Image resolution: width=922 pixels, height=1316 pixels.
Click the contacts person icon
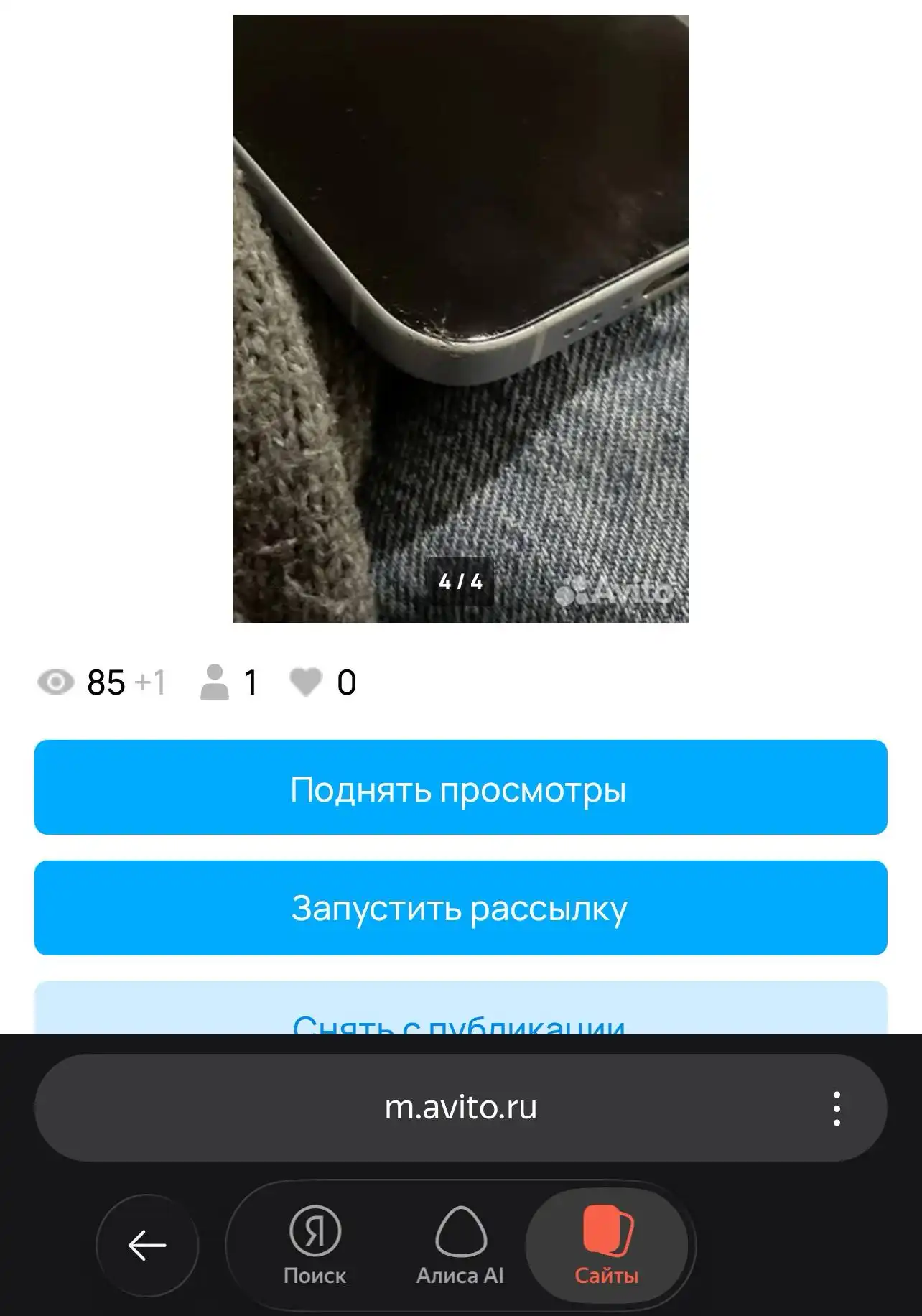[213, 685]
